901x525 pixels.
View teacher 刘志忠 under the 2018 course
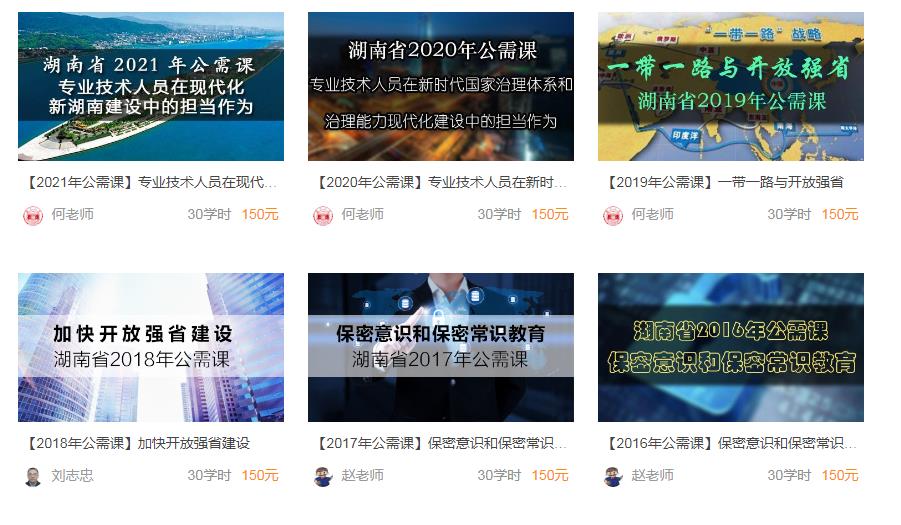coord(72,476)
